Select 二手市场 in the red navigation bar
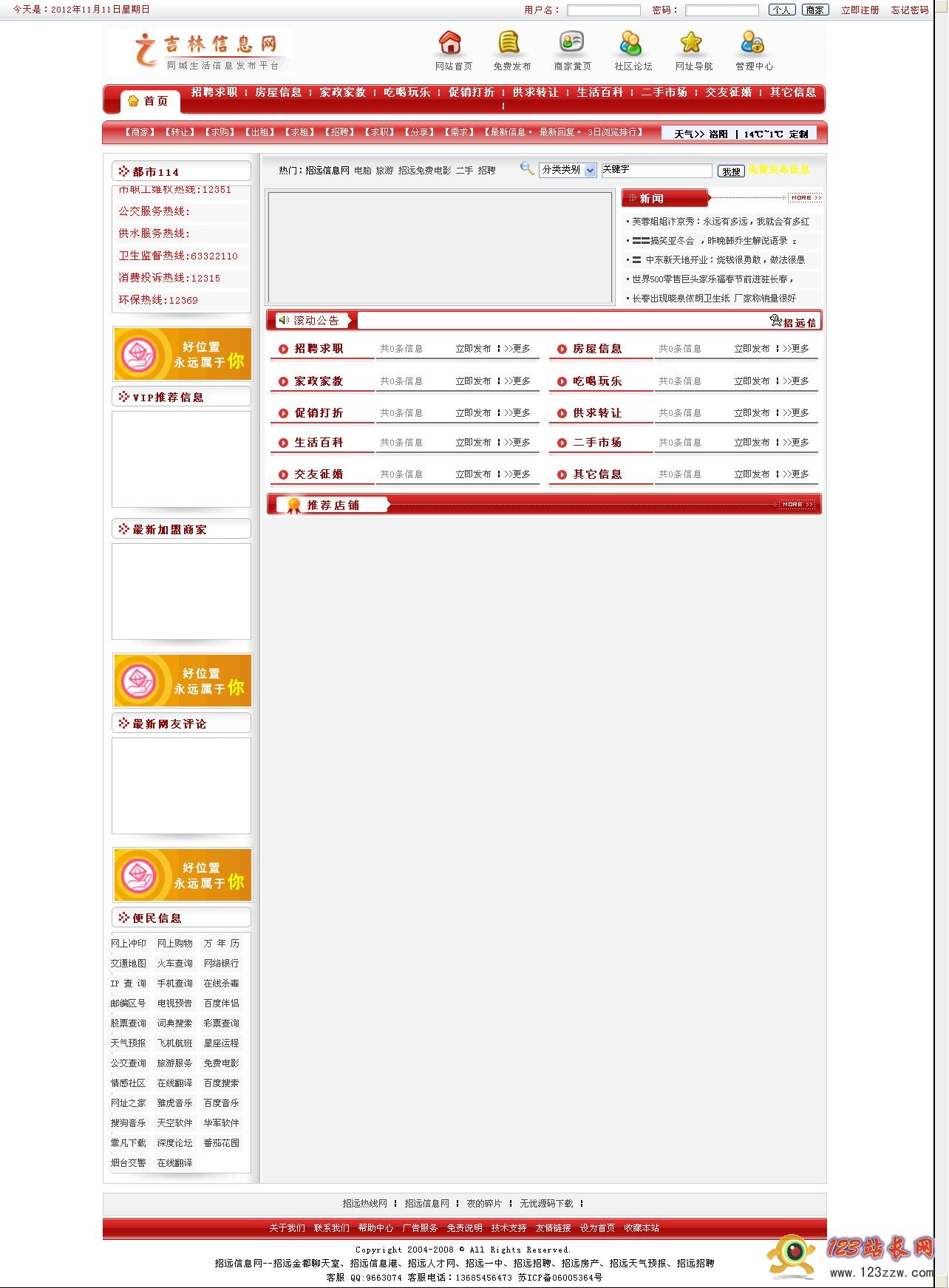Screen dimensions: 949x1288 tap(664, 92)
